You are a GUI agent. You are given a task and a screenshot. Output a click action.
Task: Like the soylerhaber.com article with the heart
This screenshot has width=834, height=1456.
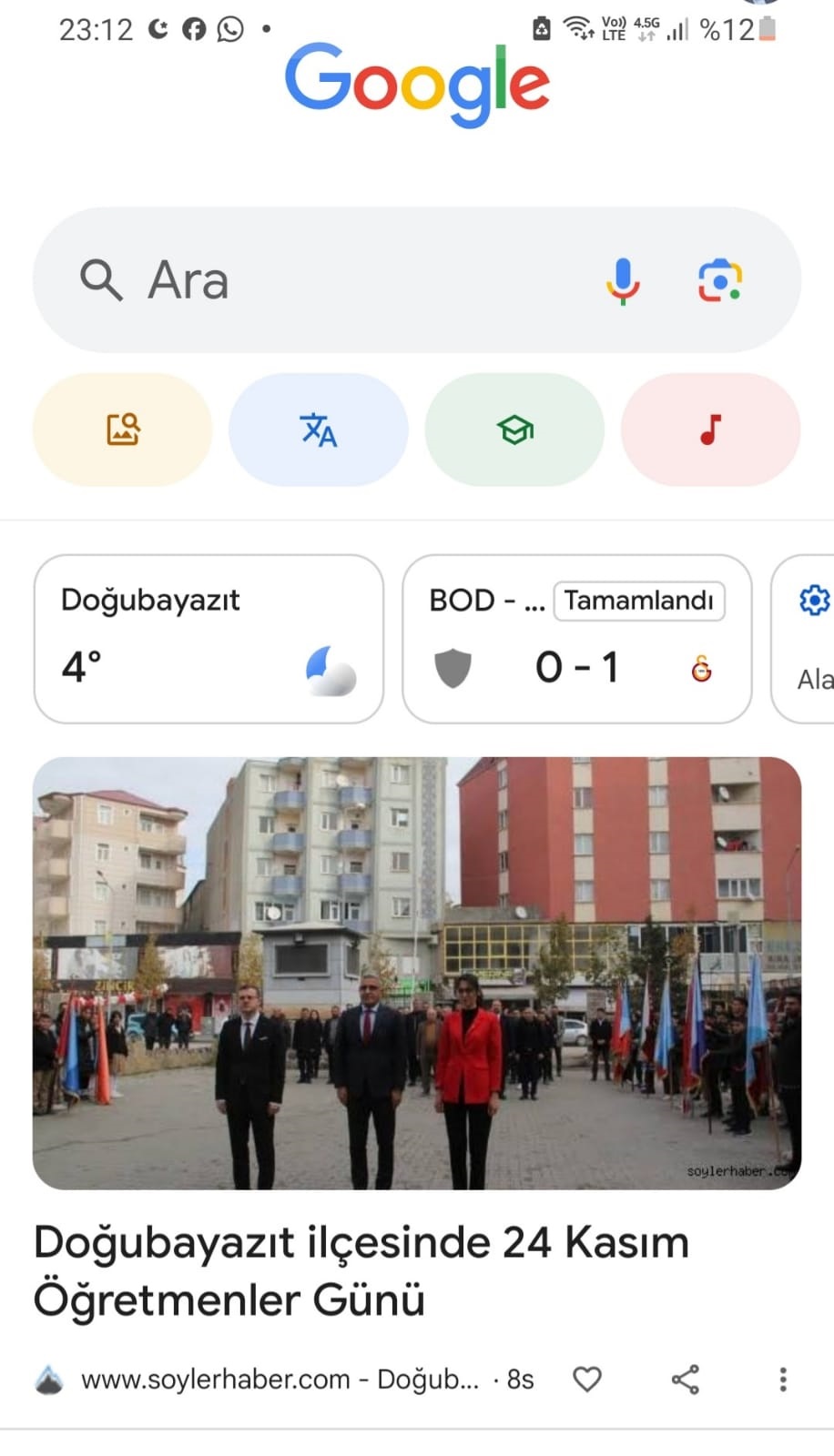point(587,1380)
